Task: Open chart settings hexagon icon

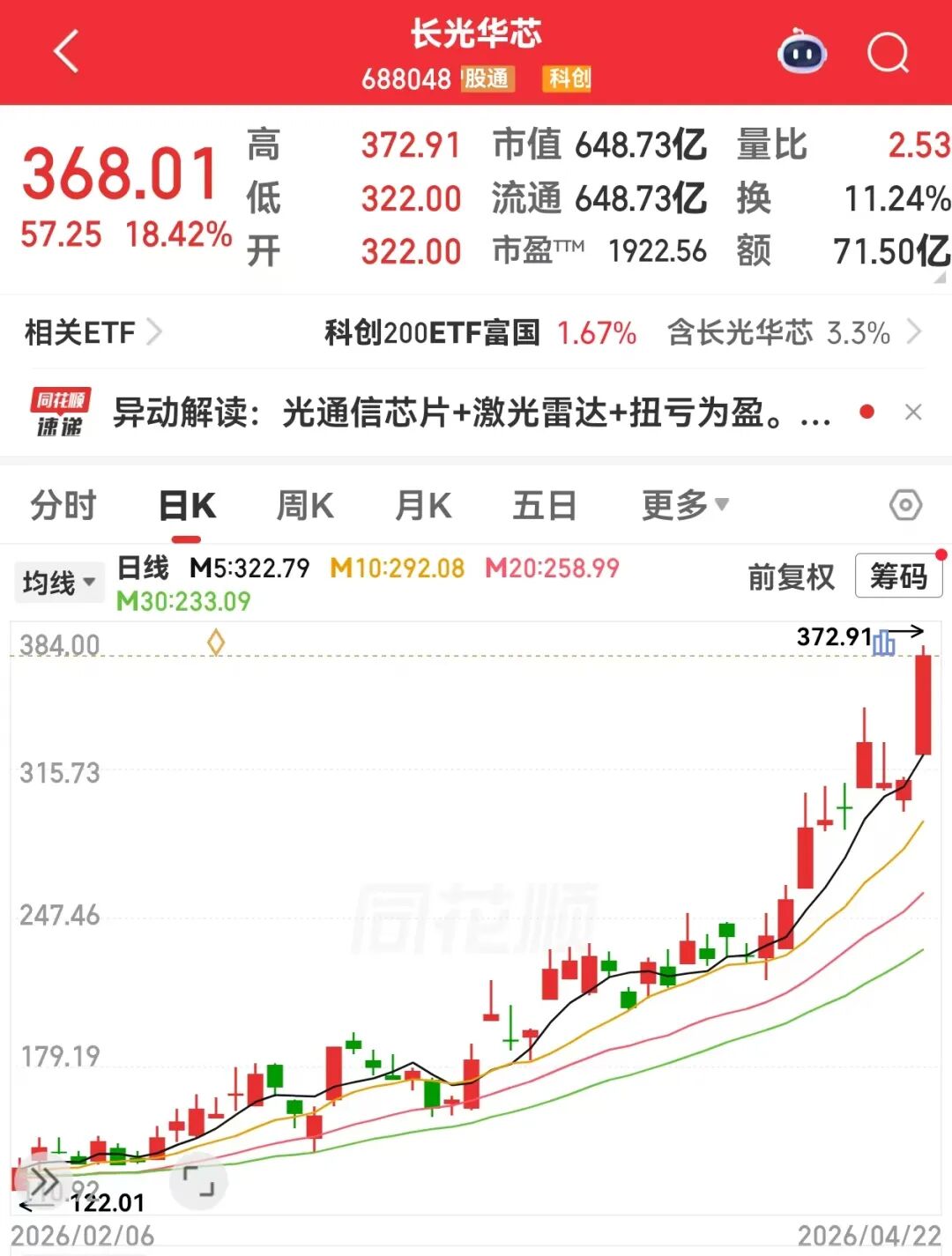Action: click(x=905, y=505)
